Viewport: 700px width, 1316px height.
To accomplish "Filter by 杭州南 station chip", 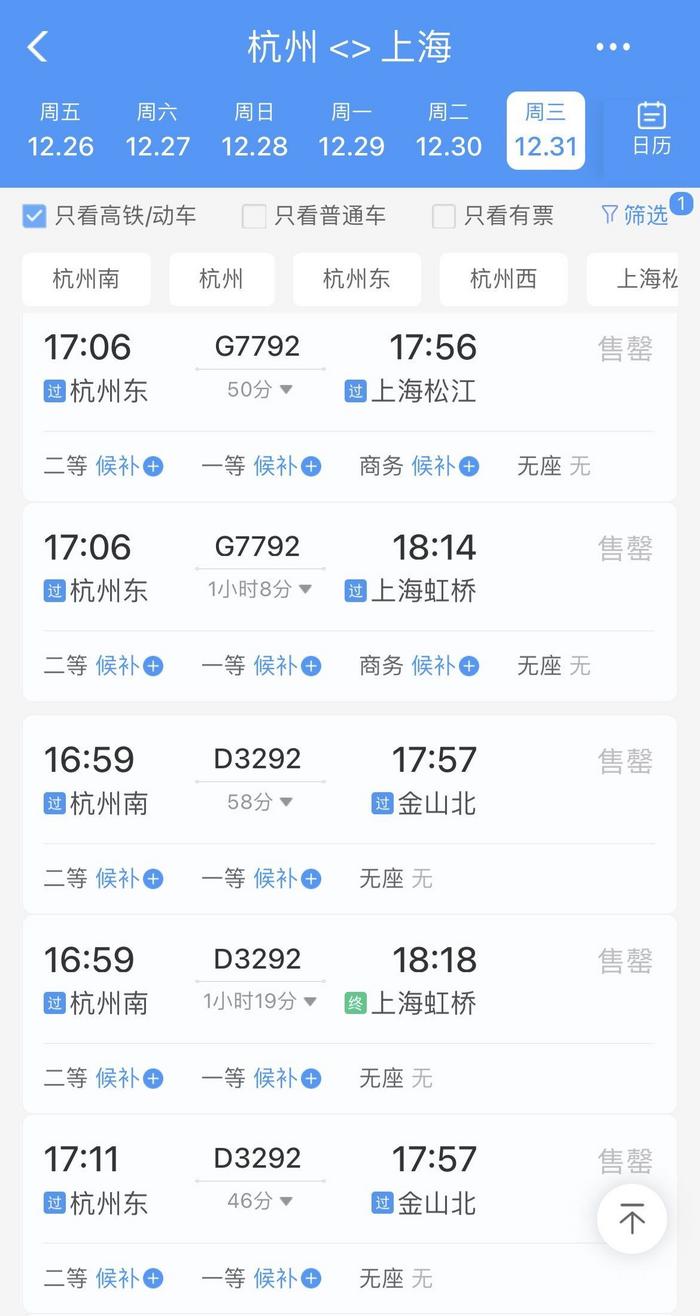I will 86,279.
